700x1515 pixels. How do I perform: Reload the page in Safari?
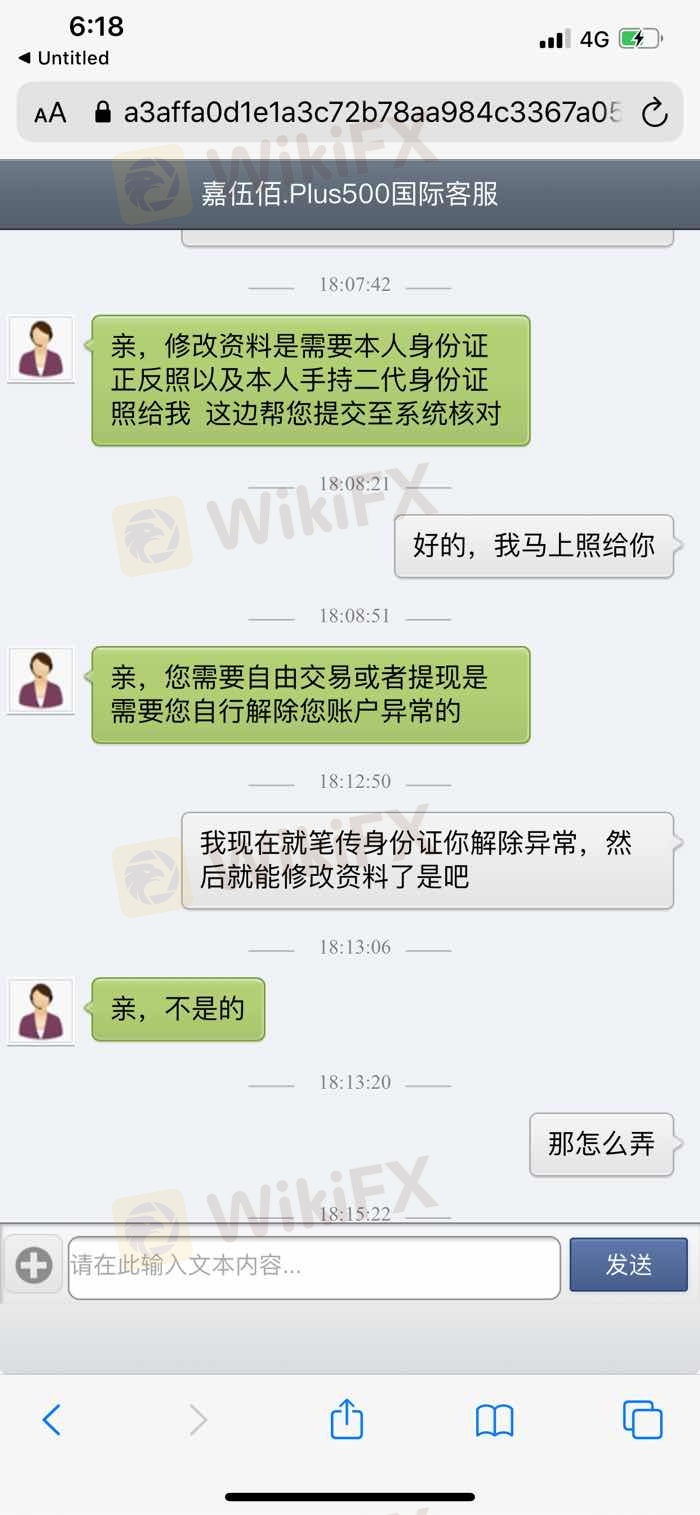654,113
